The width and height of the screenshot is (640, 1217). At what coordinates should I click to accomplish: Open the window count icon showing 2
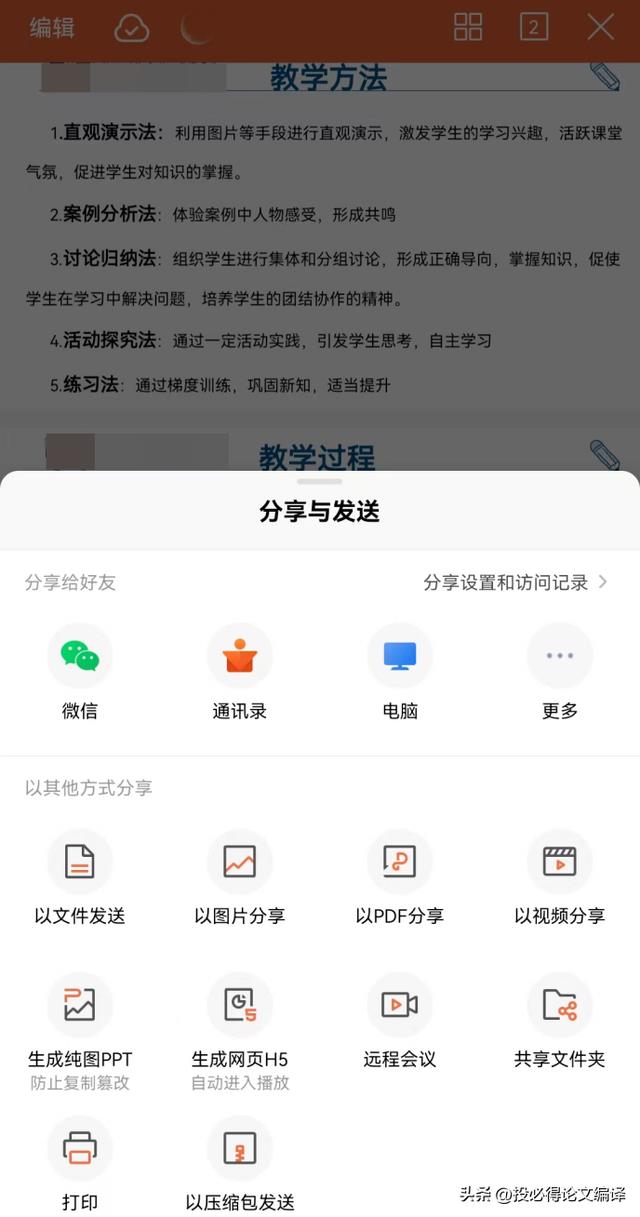click(533, 27)
